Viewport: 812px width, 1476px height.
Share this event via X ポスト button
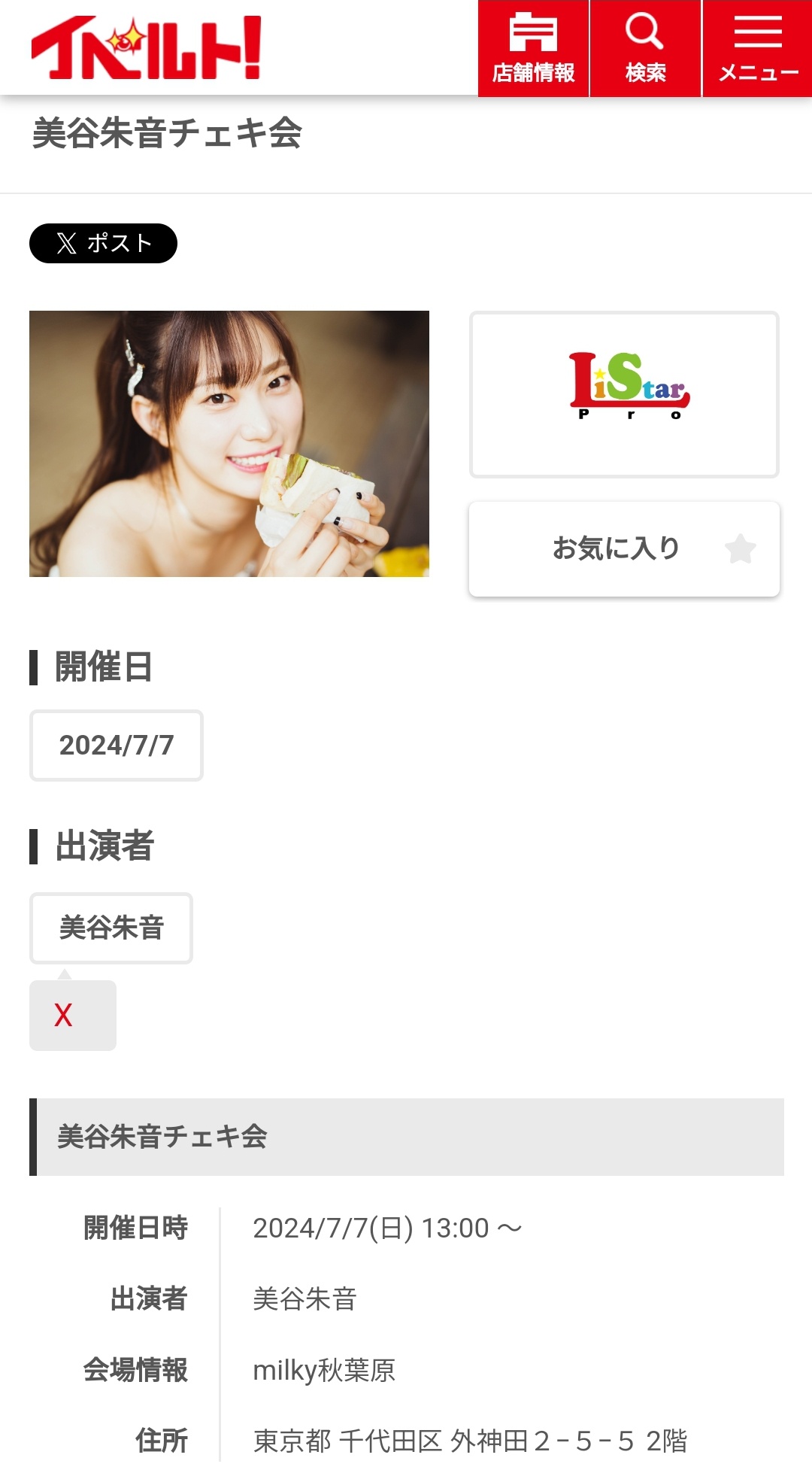pyautogui.click(x=103, y=243)
